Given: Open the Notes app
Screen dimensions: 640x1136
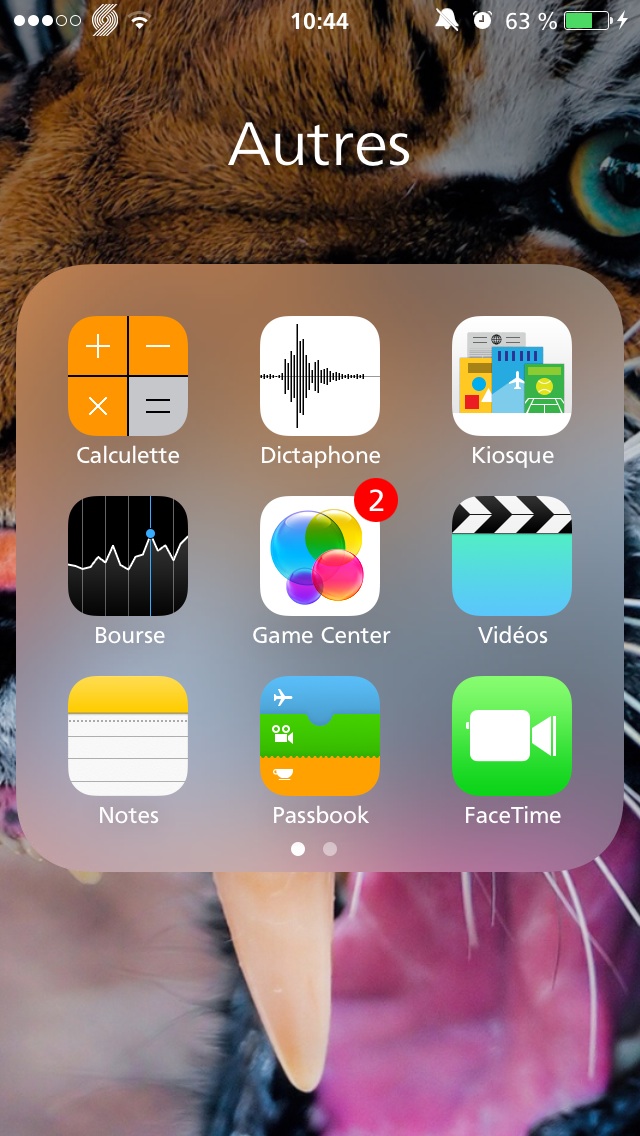Looking at the screenshot, I should [x=128, y=736].
